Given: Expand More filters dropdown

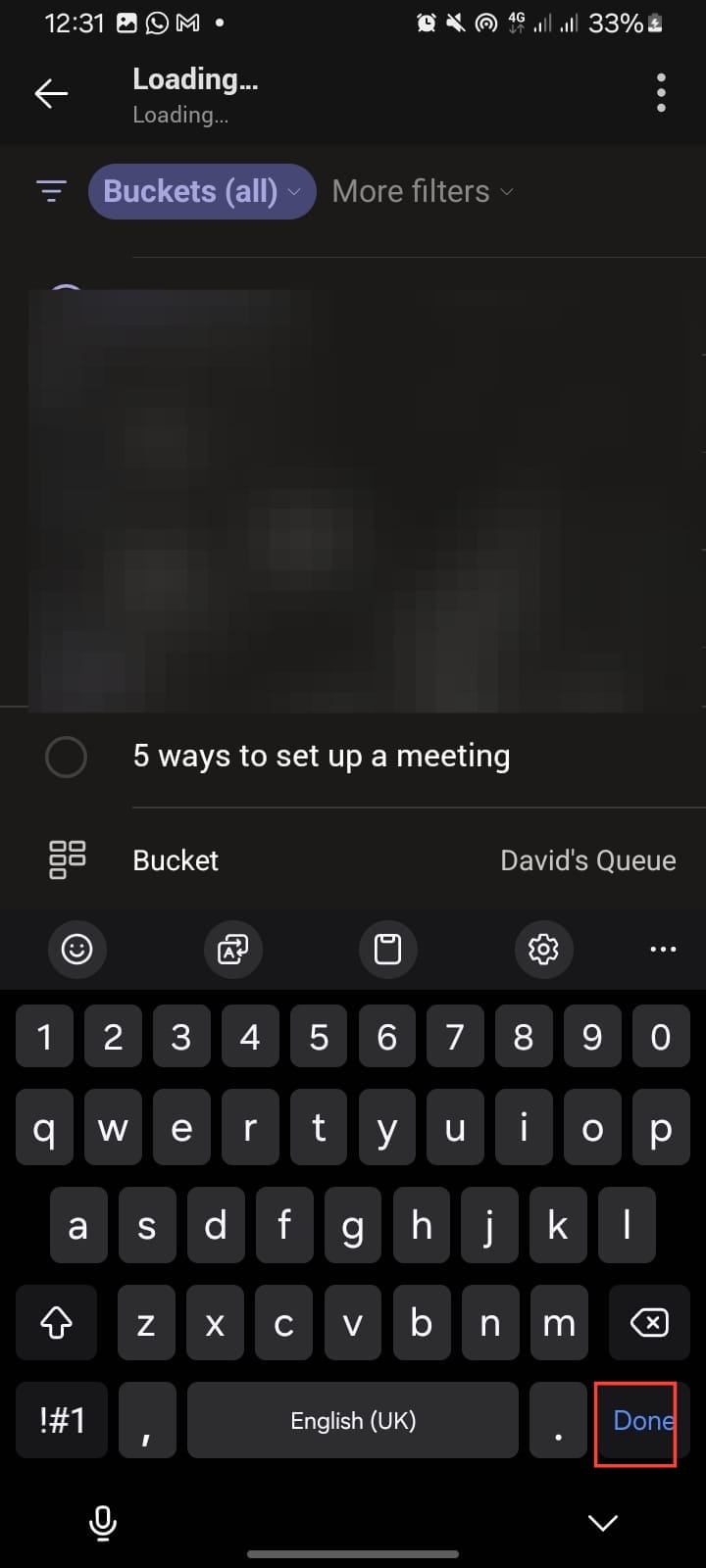Looking at the screenshot, I should [x=423, y=191].
